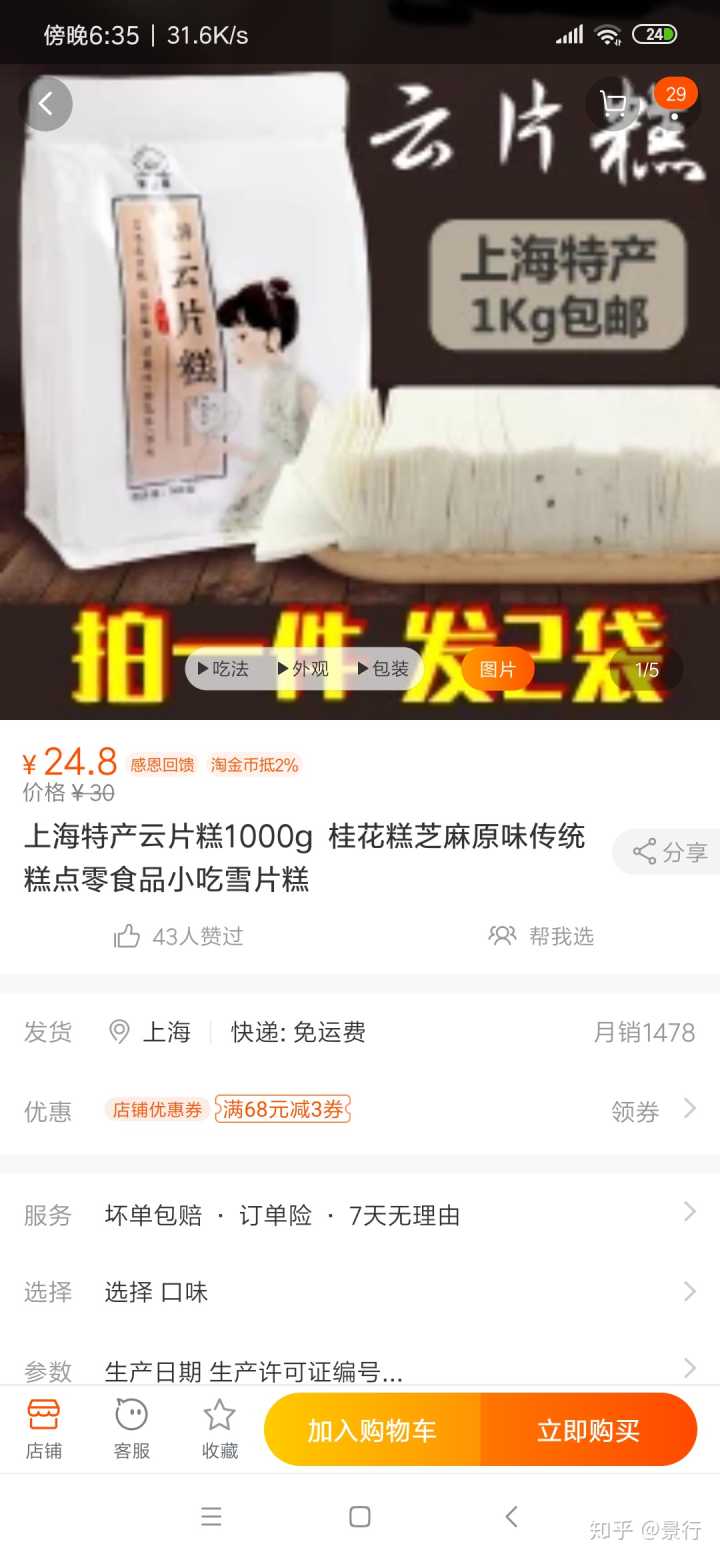Open the shopping cart
Screen dimensions: 720x1560
tap(613, 103)
